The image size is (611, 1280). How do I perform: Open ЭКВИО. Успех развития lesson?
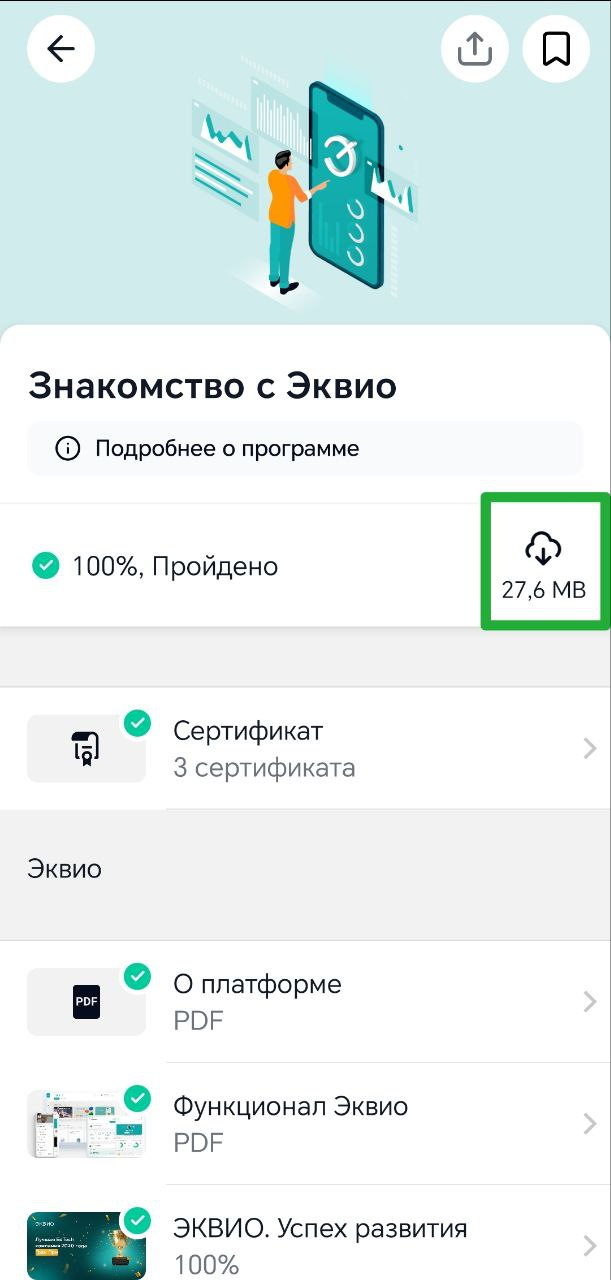[305, 1240]
